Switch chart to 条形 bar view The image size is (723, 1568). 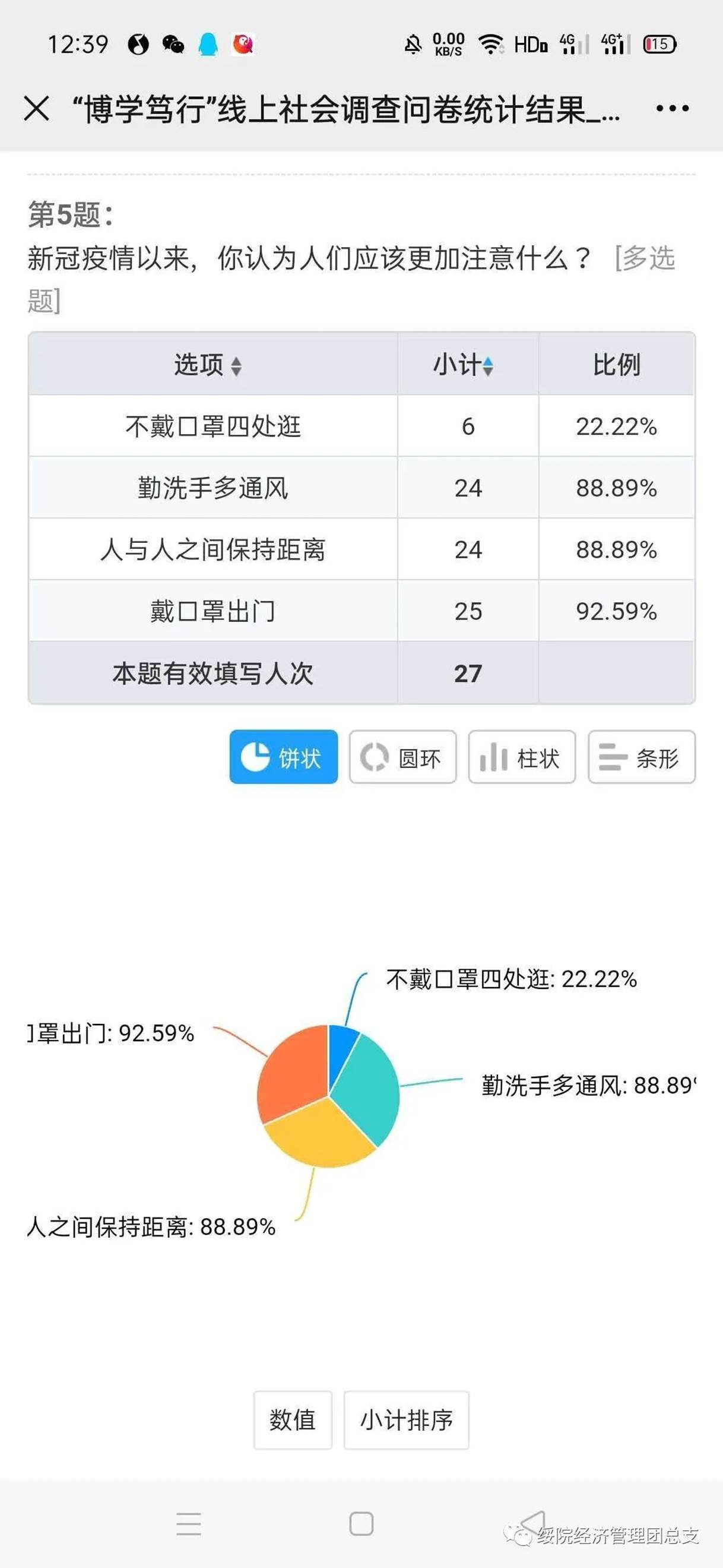pyautogui.click(x=641, y=757)
